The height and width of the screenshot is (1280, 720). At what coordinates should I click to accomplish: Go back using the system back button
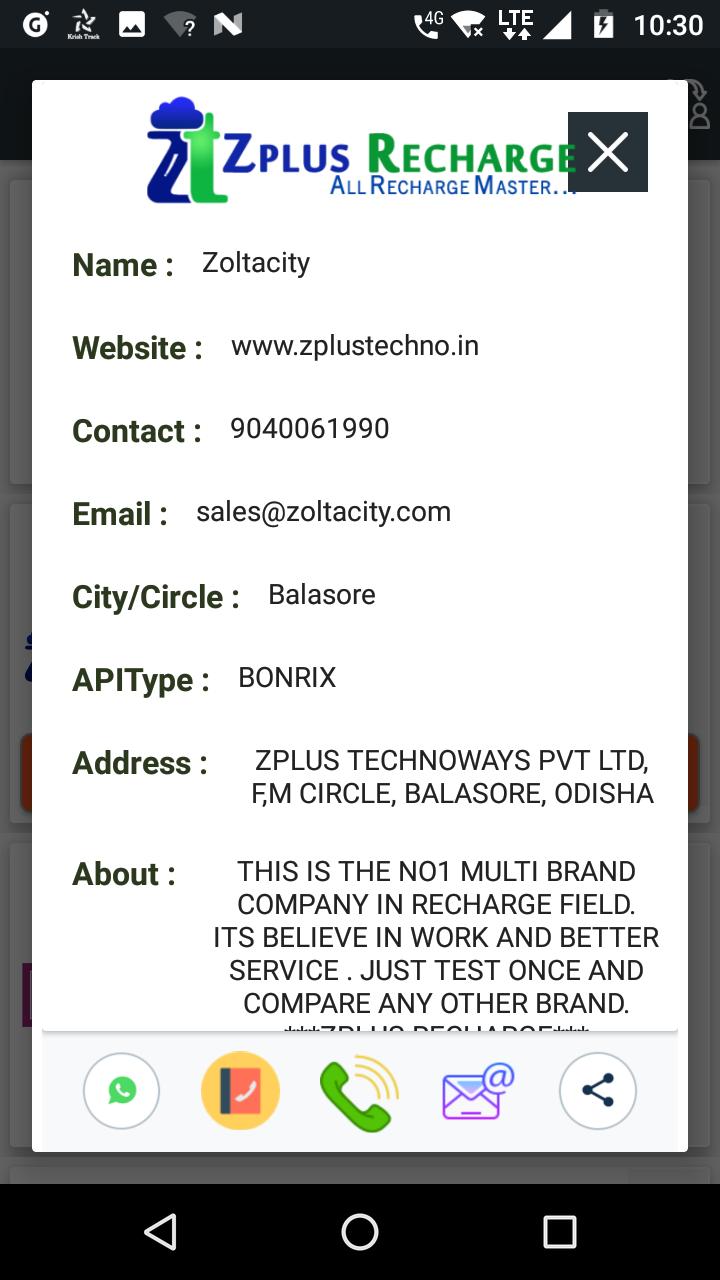click(161, 1232)
